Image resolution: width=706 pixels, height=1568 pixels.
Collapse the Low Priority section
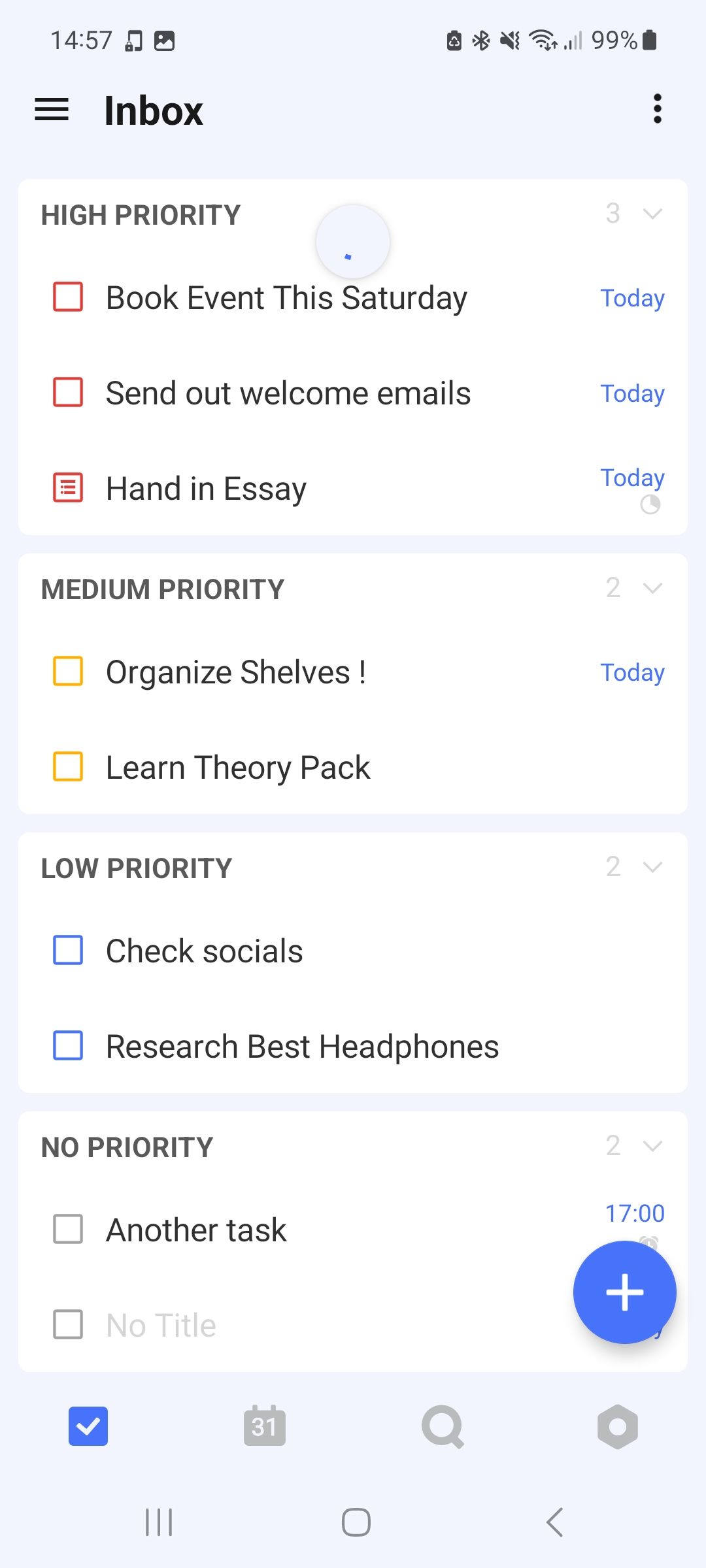[x=652, y=867]
